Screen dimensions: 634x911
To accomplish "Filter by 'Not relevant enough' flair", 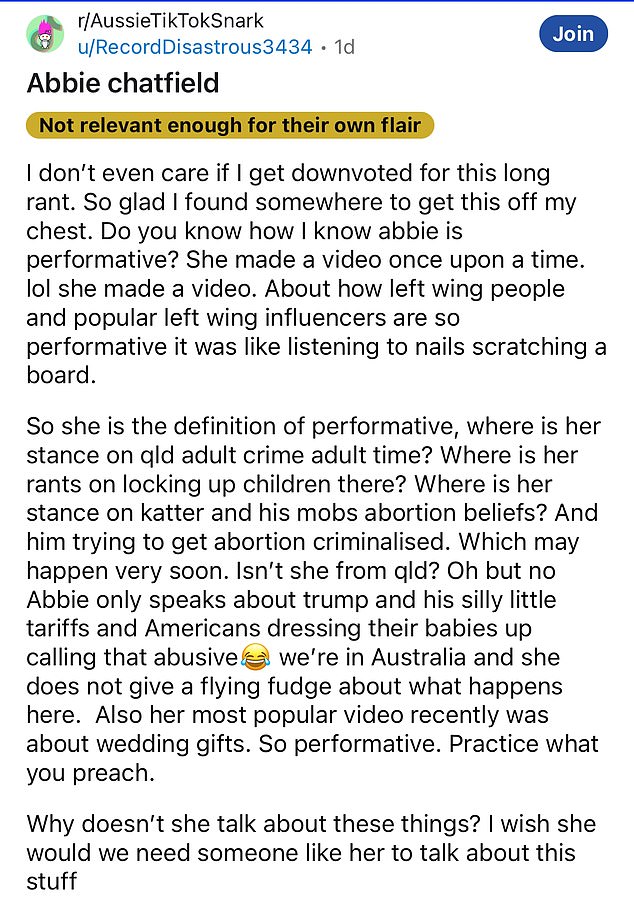I will [x=230, y=126].
